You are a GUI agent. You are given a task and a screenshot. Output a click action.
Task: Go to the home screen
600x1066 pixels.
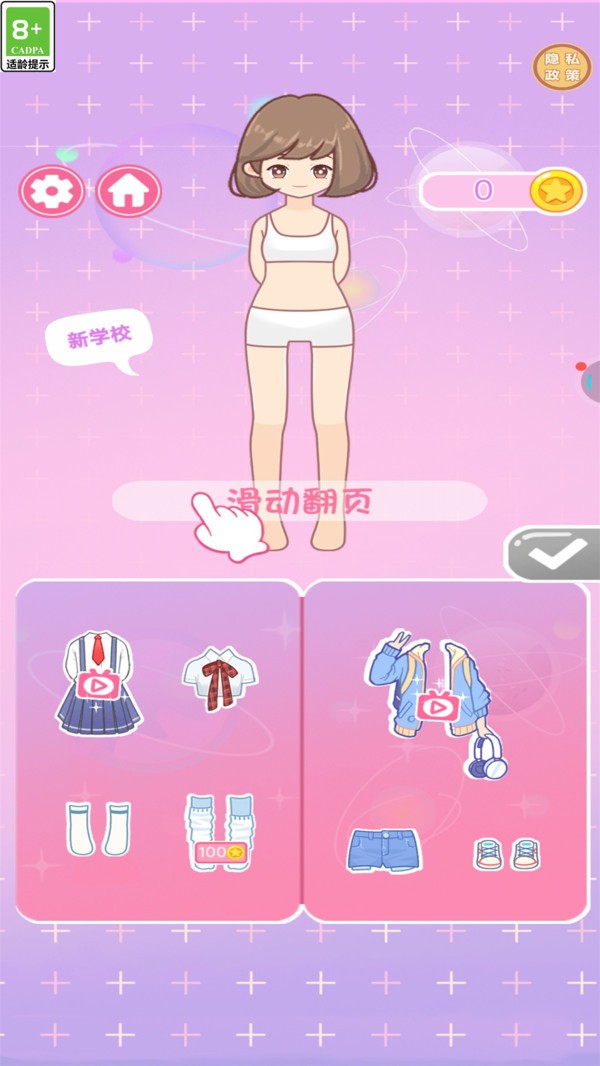[129, 191]
